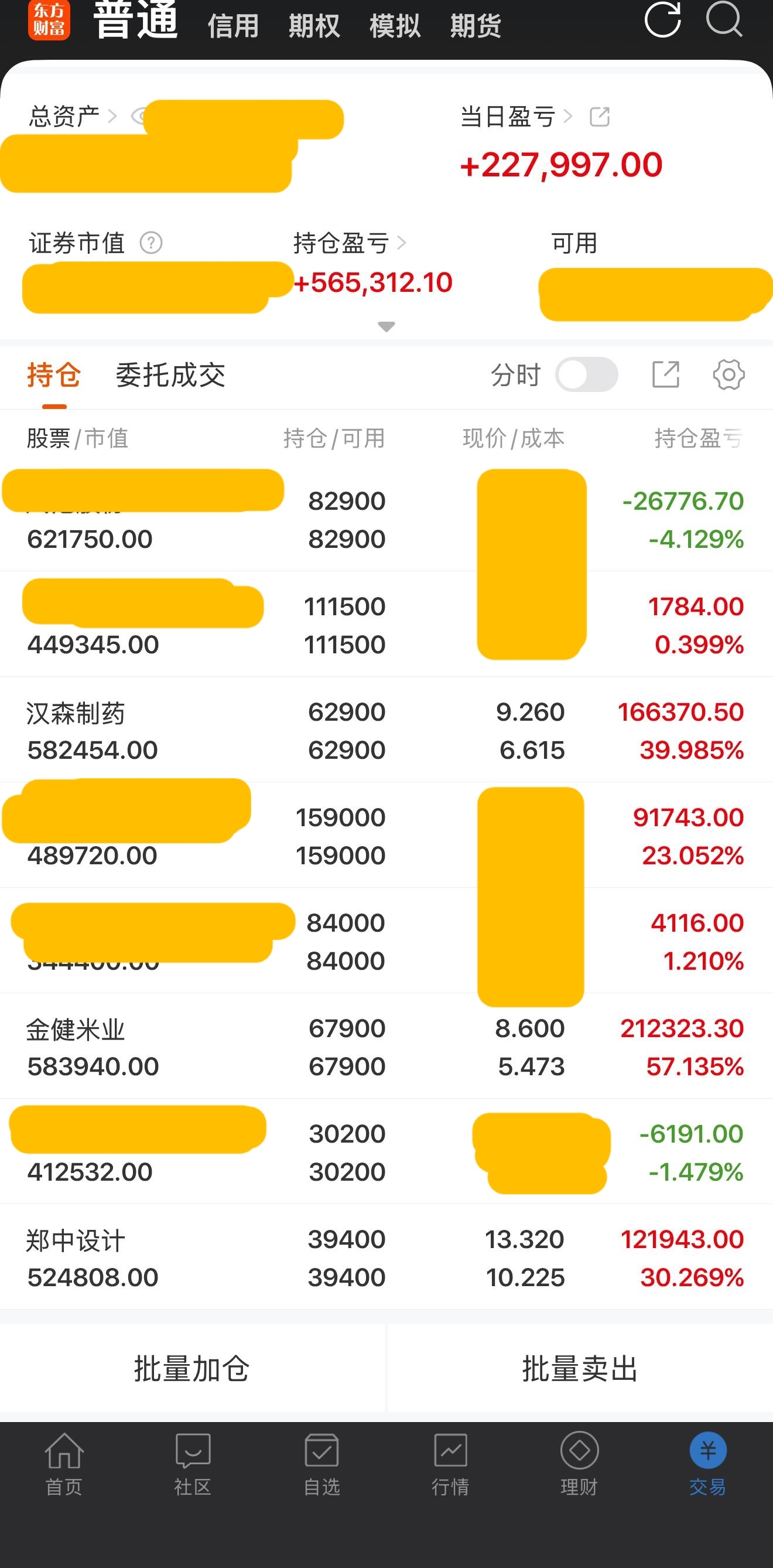Toggle the 分时 switch on
Screen dimensions: 773x1568
(x=586, y=374)
